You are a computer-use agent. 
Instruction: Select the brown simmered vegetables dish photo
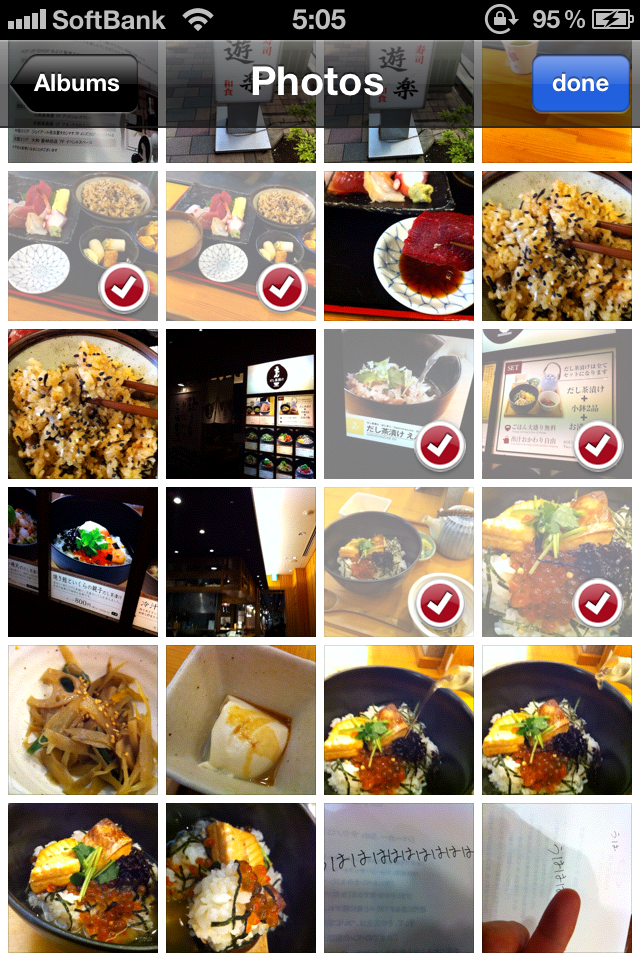(x=82, y=720)
